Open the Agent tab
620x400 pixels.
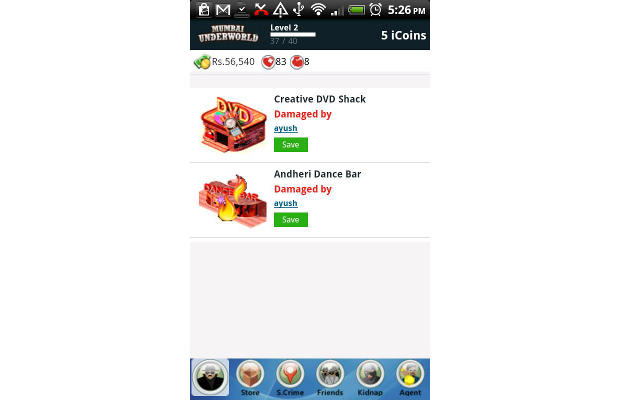tap(410, 378)
